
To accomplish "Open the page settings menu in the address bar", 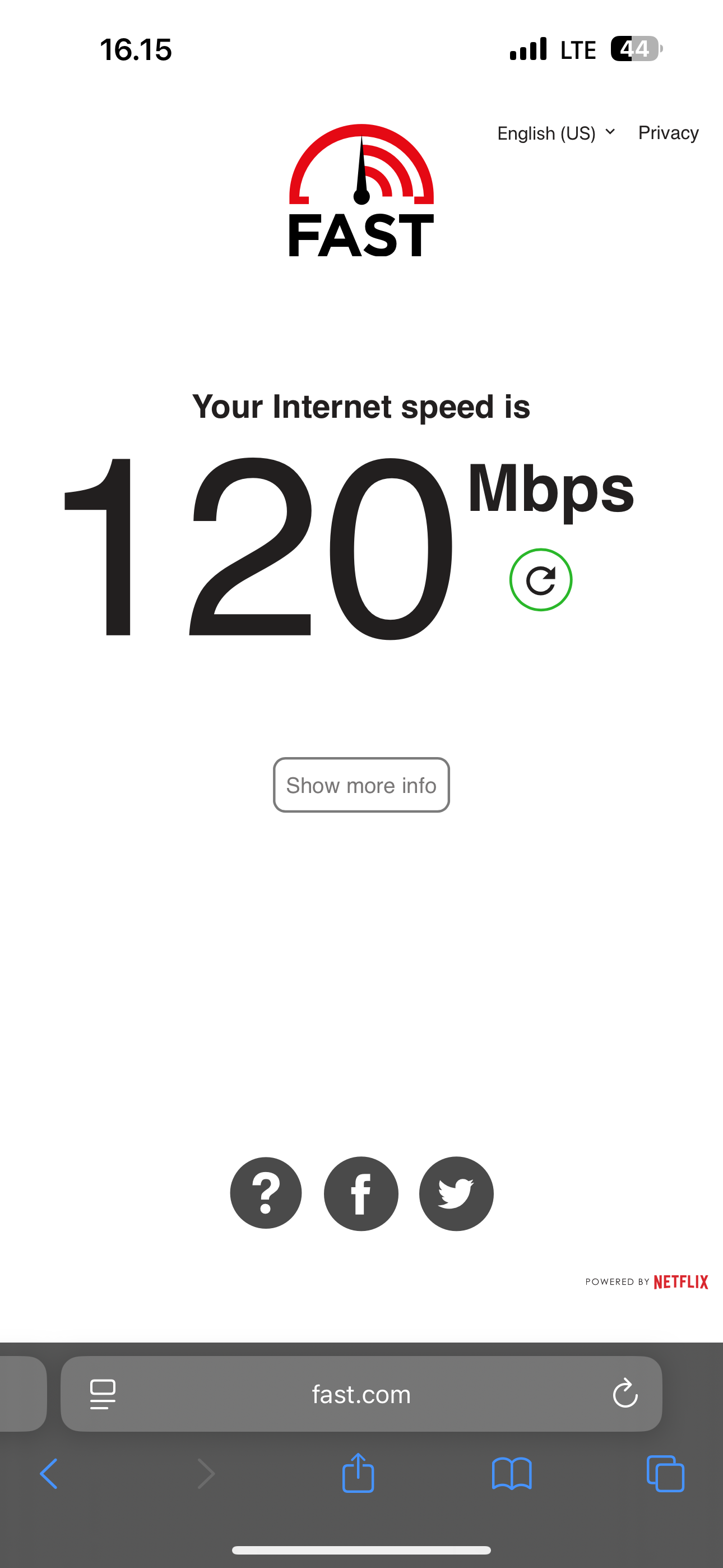I will pos(102,1394).
